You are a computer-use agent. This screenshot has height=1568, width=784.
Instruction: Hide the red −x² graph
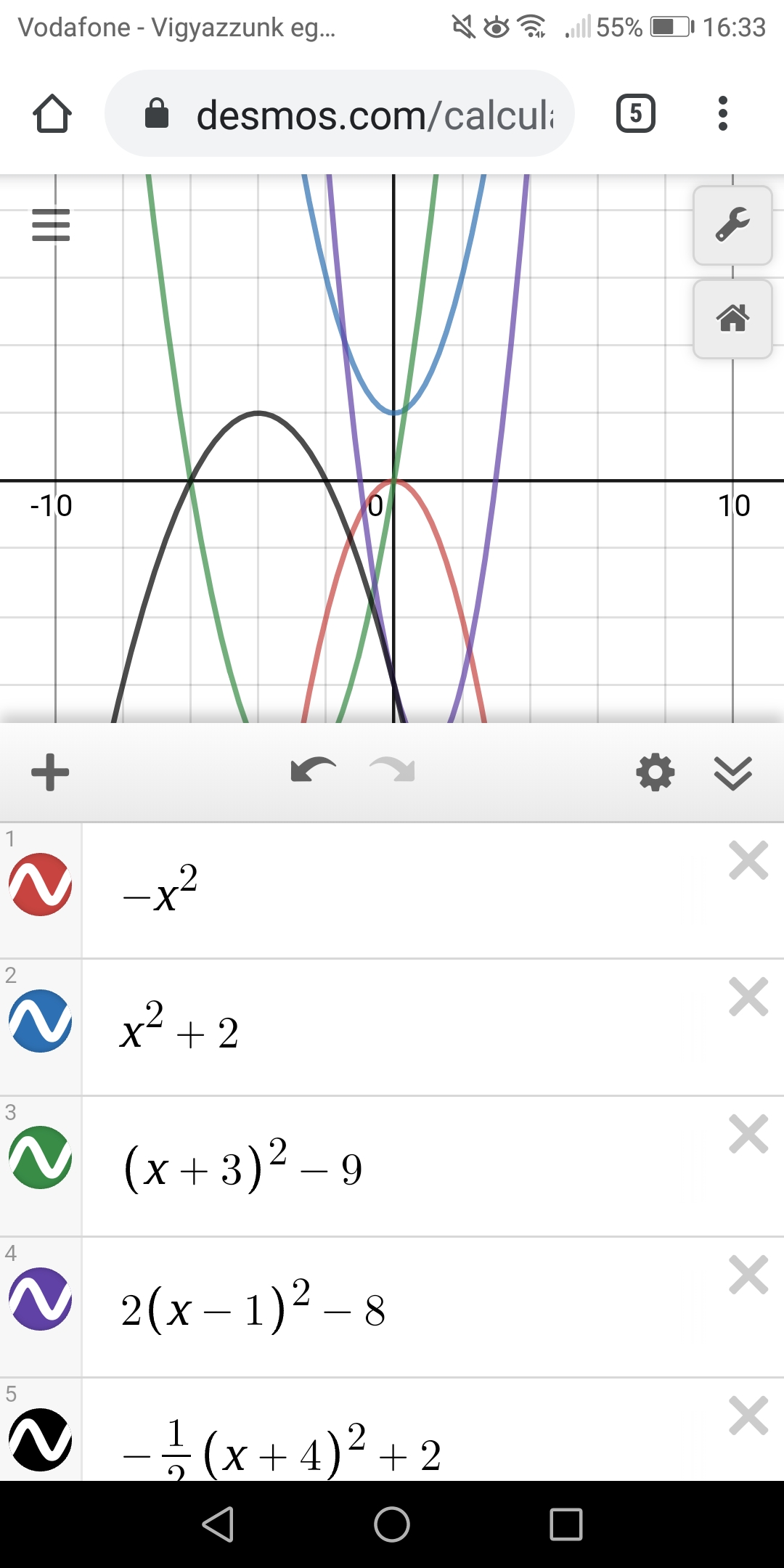click(x=41, y=884)
